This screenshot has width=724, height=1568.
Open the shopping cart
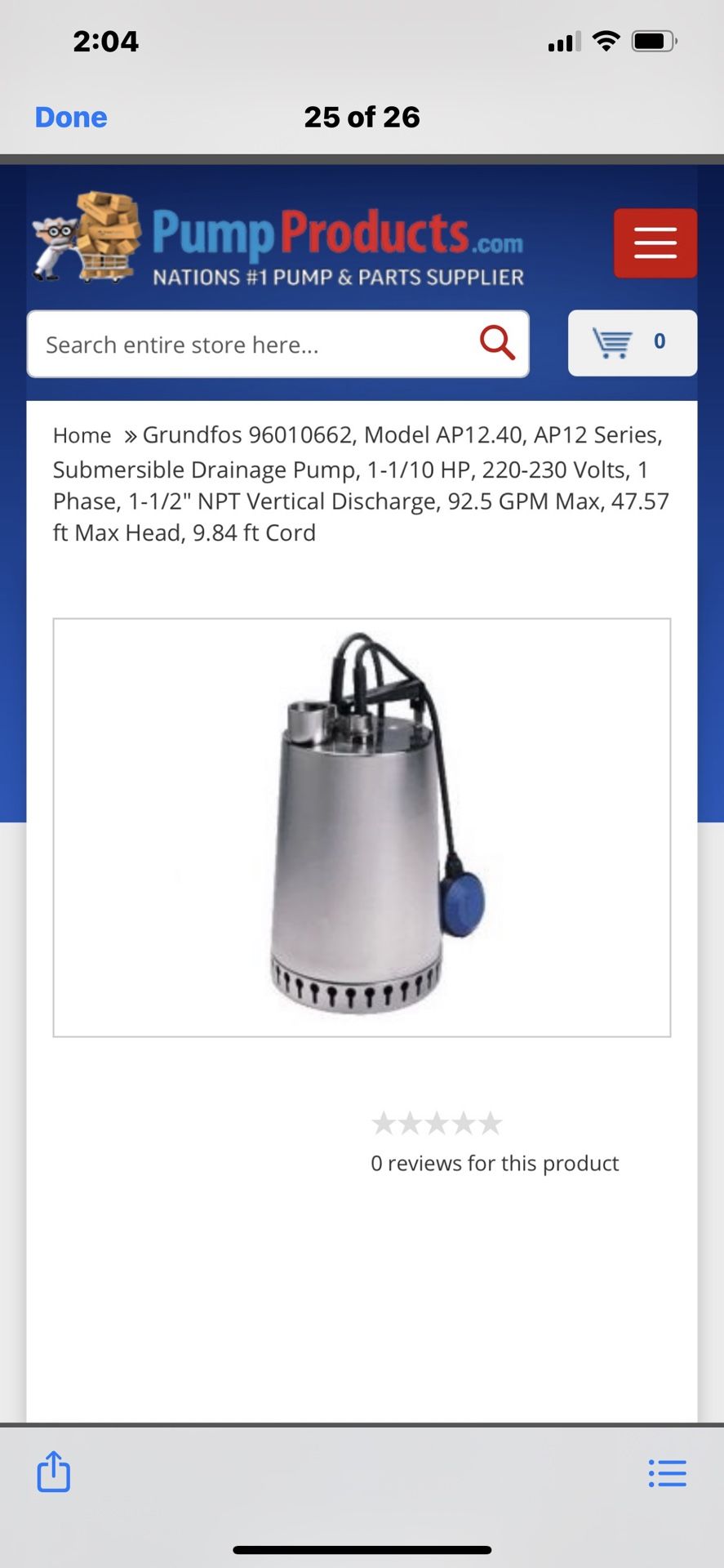[x=632, y=343]
